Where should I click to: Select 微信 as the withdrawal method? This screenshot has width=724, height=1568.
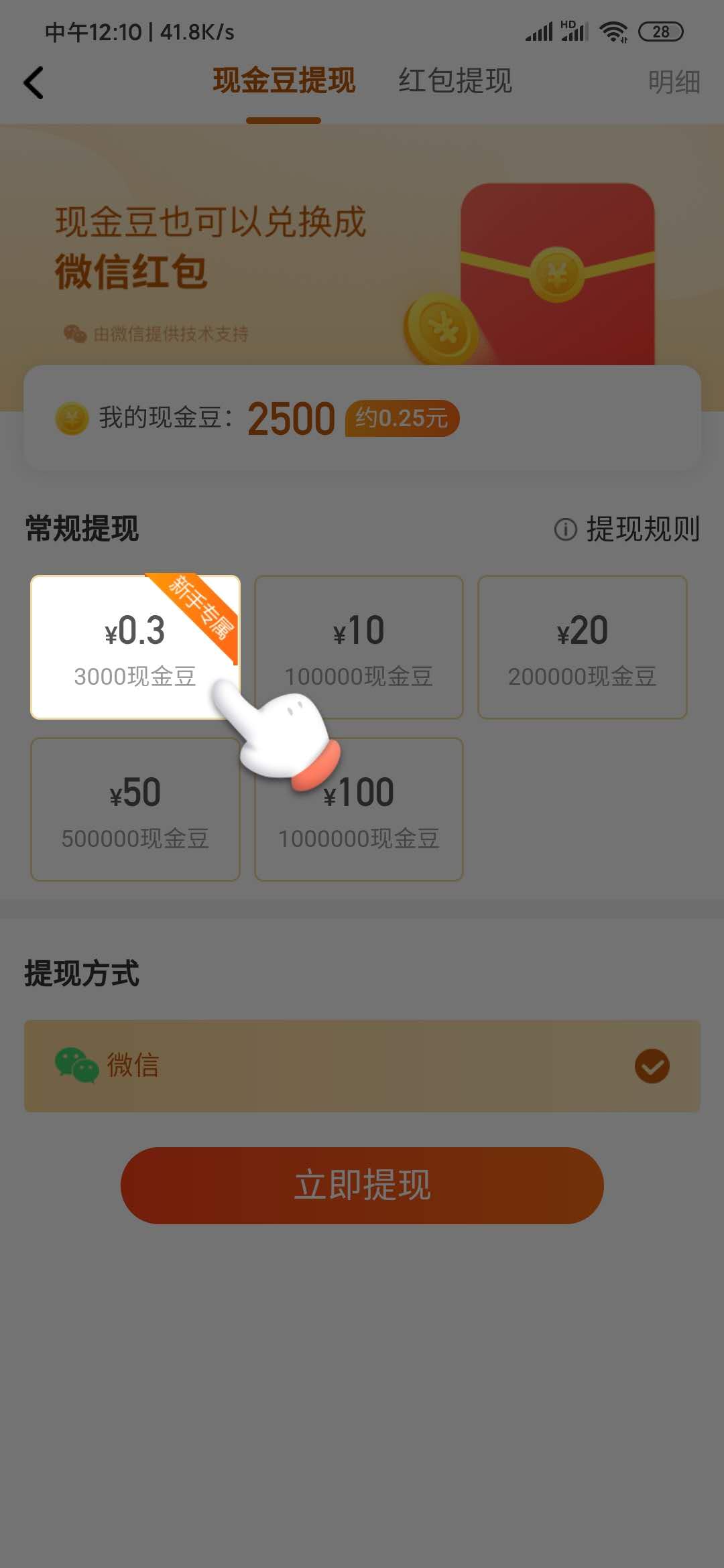362,1065
